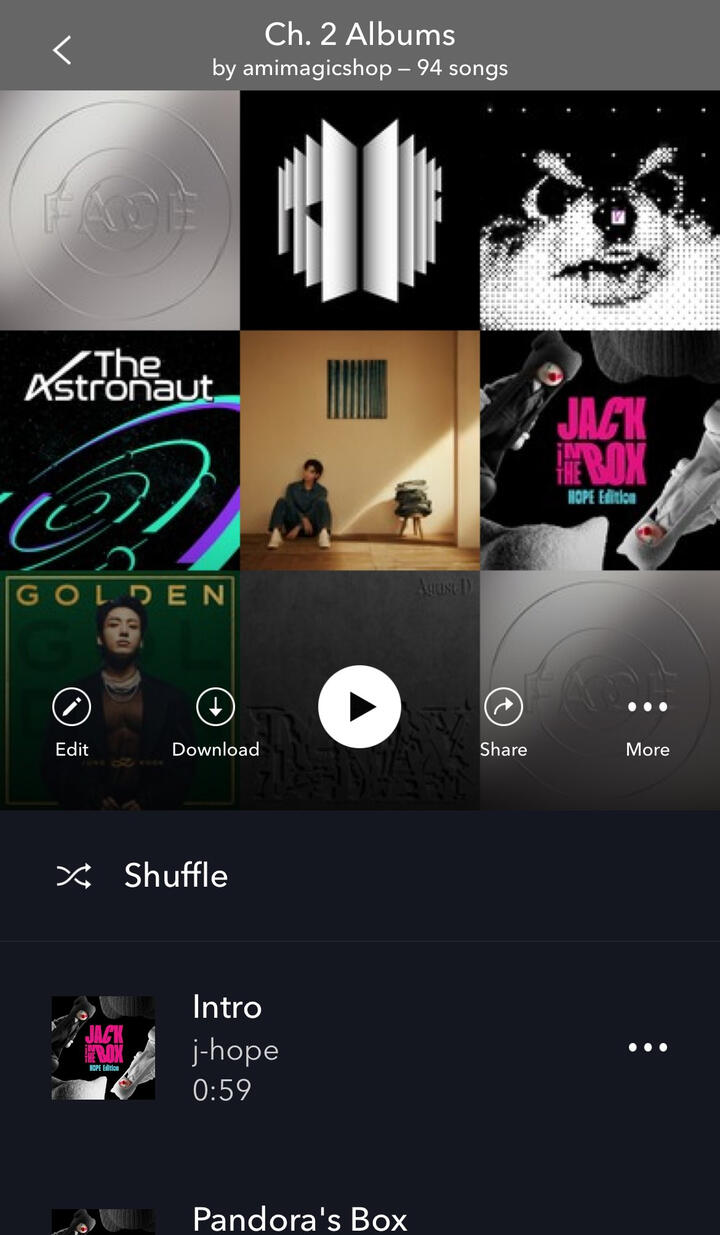Screen dimensions: 720x1235
Task: Edit this playlist
Action: coord(71,722)
